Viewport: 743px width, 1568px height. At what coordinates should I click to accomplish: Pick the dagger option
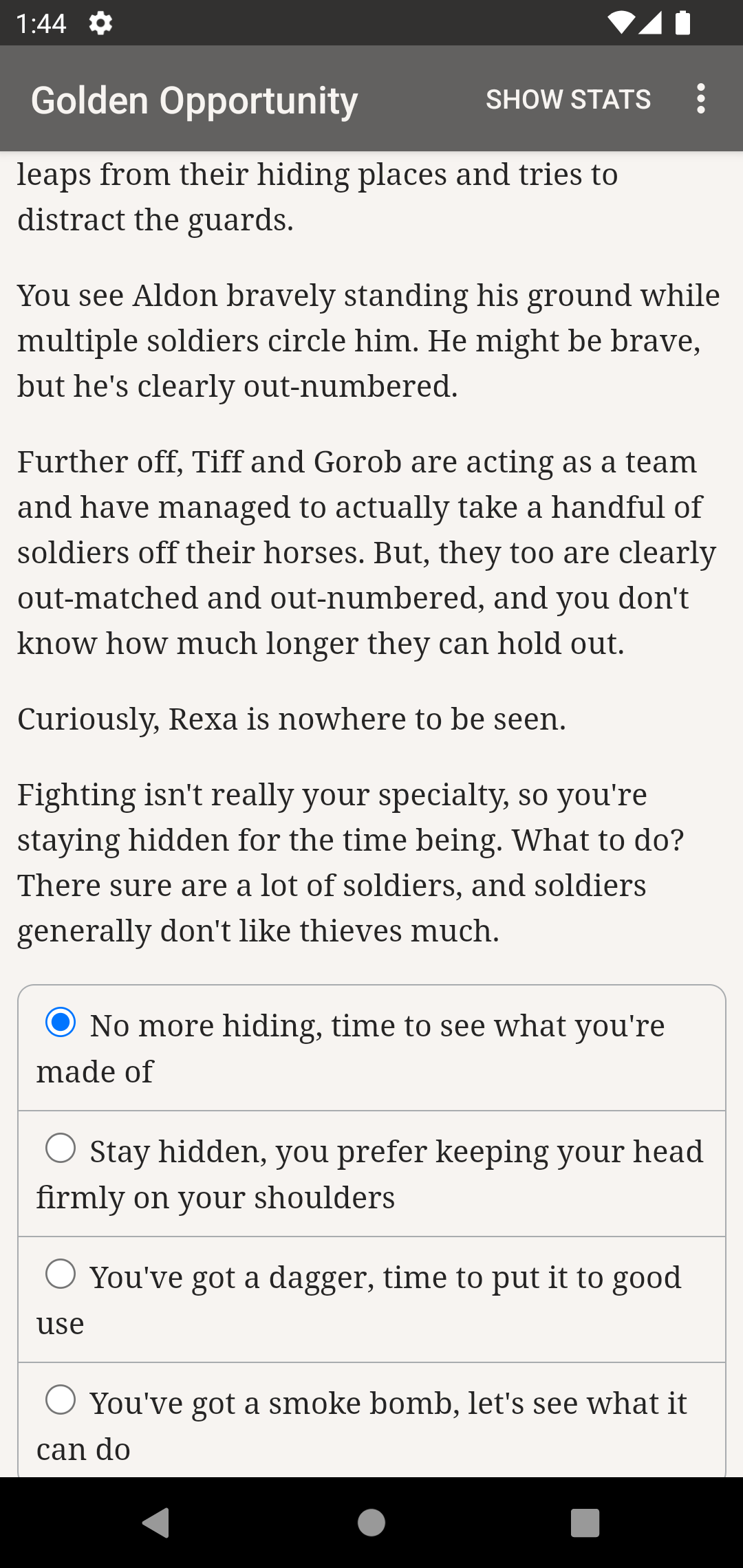pos(61,1274)
